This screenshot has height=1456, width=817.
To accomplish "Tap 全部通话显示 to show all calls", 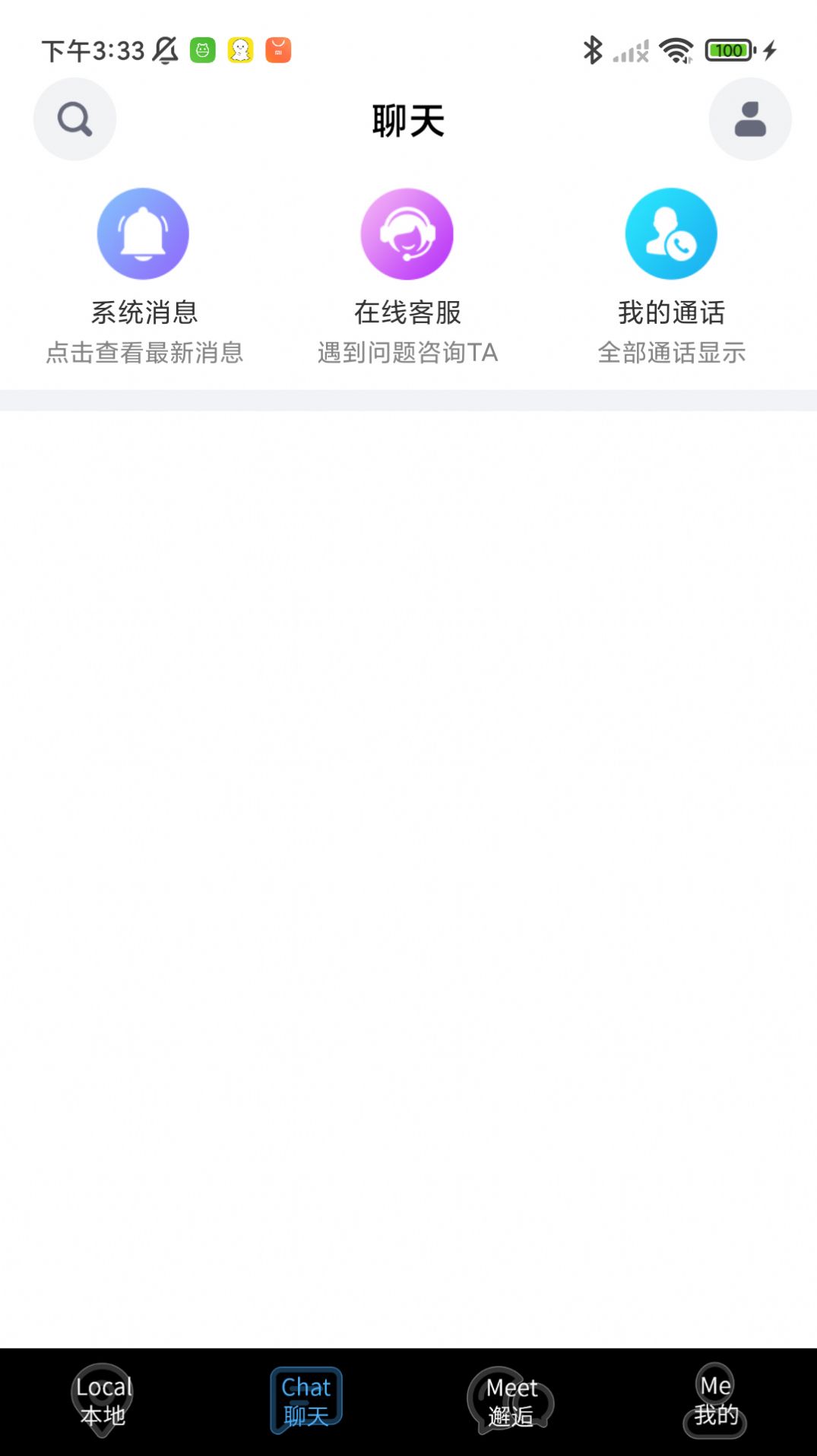I will pos(671,352).
